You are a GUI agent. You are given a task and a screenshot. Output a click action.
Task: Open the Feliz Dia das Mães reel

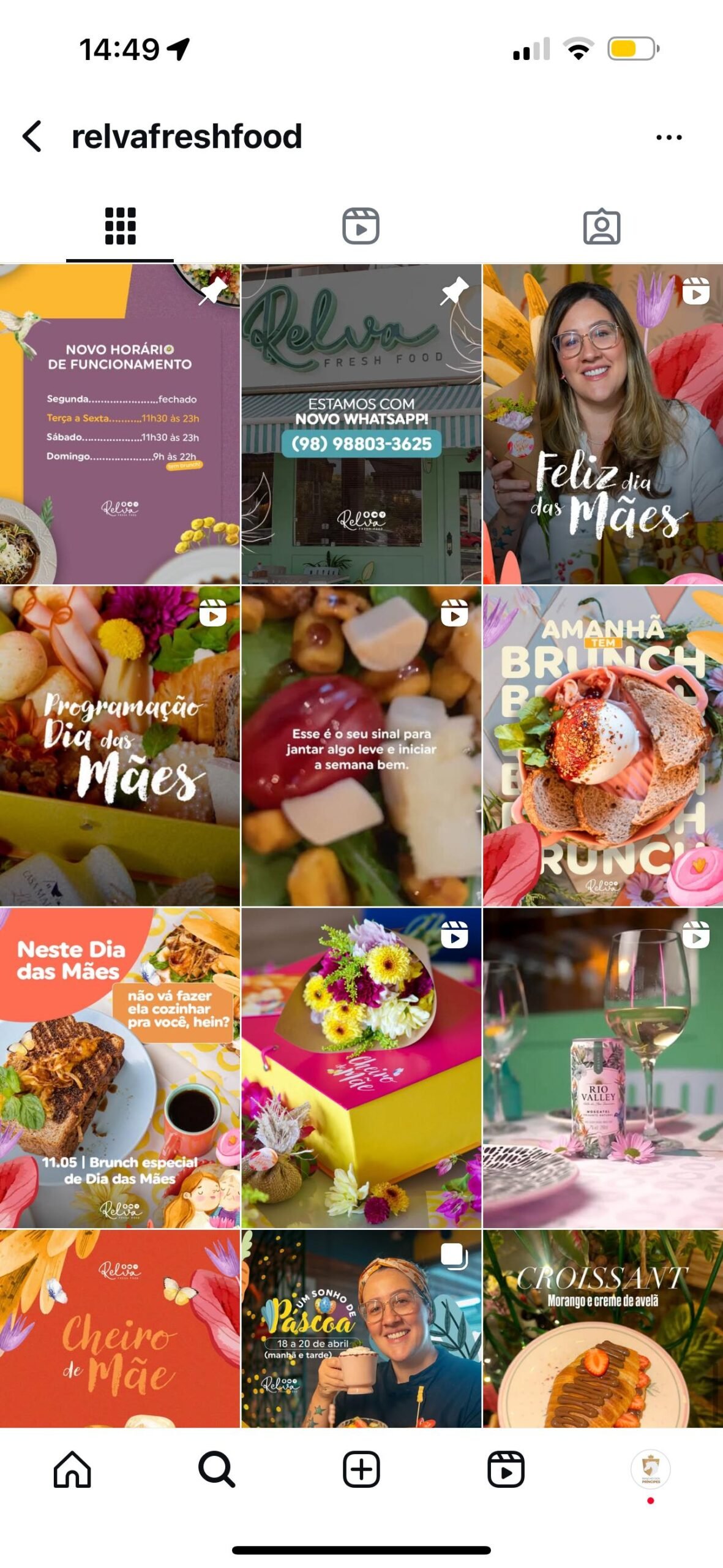602,424
